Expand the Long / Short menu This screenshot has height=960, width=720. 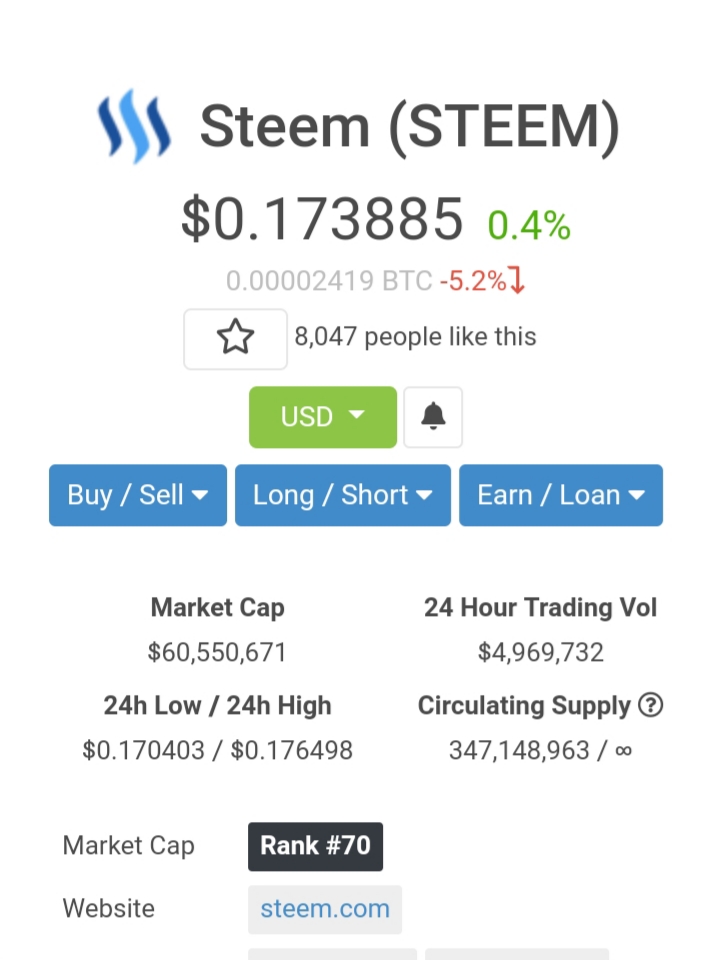342,495
